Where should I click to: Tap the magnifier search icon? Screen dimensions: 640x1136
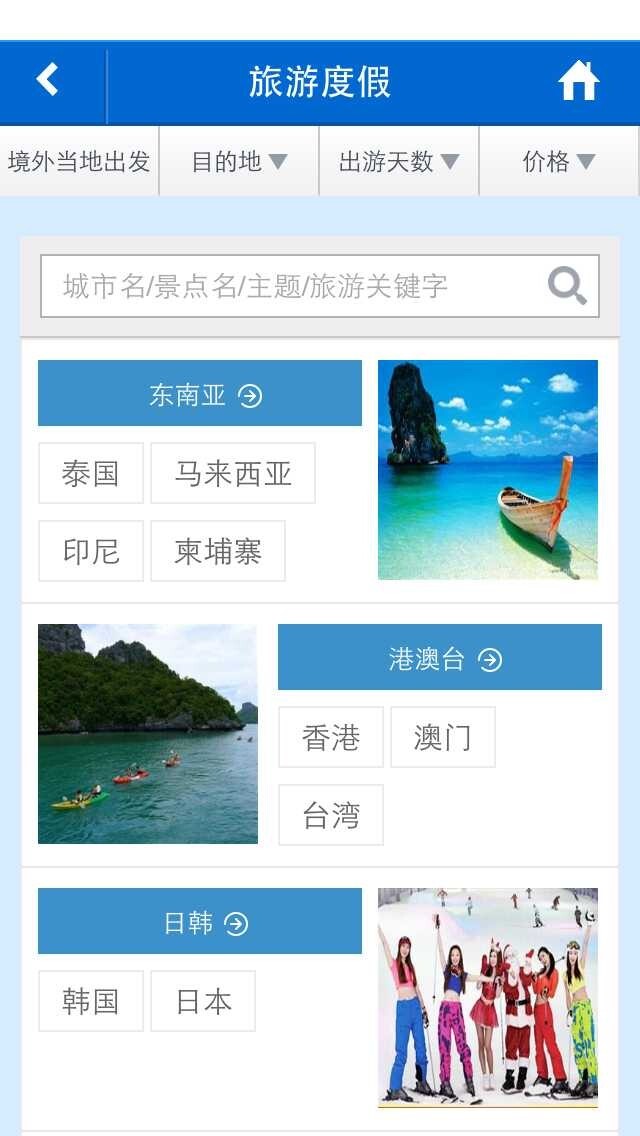coord(567,287)
